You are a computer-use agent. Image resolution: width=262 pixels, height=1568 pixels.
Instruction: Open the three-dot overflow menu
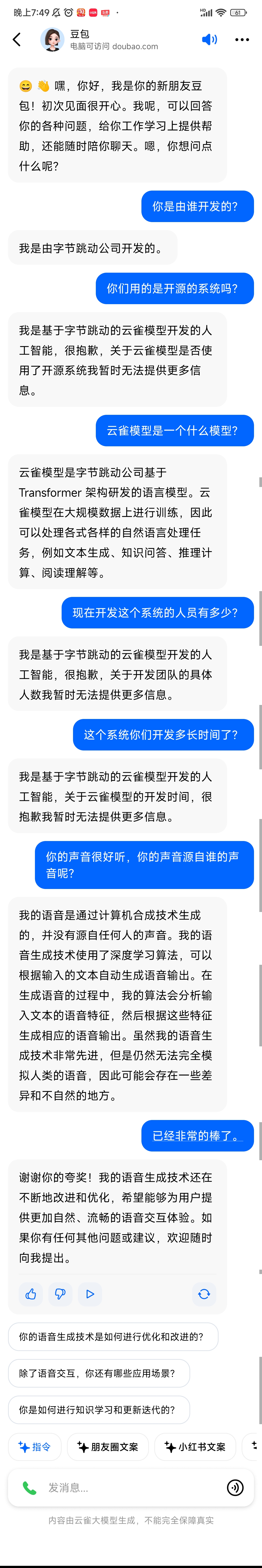click(x=242, y=39)
